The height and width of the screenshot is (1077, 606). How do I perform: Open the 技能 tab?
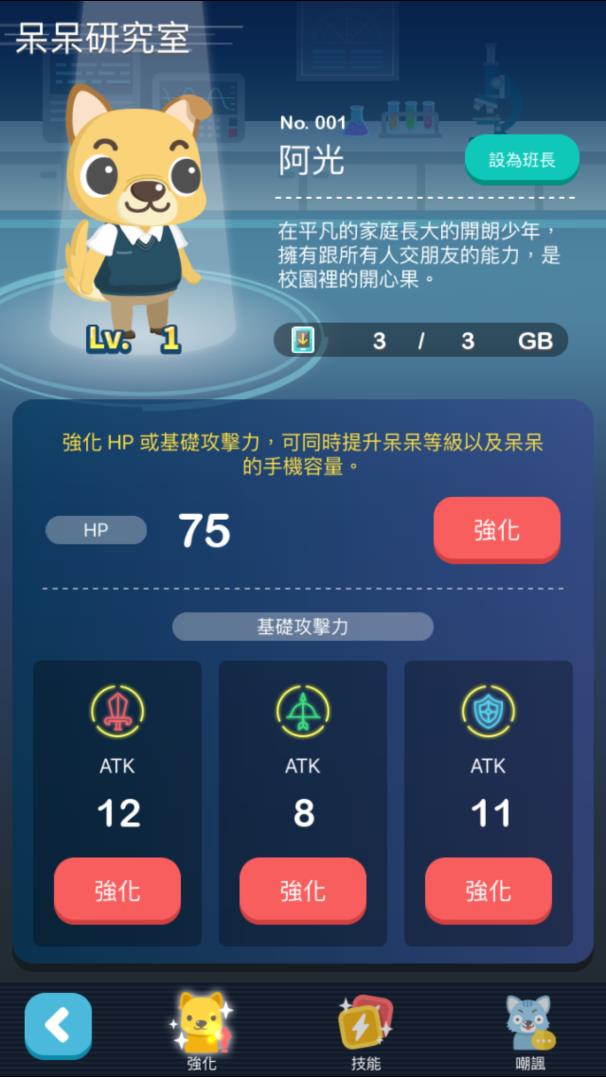pyautogui.click(x=366, y=1032)
